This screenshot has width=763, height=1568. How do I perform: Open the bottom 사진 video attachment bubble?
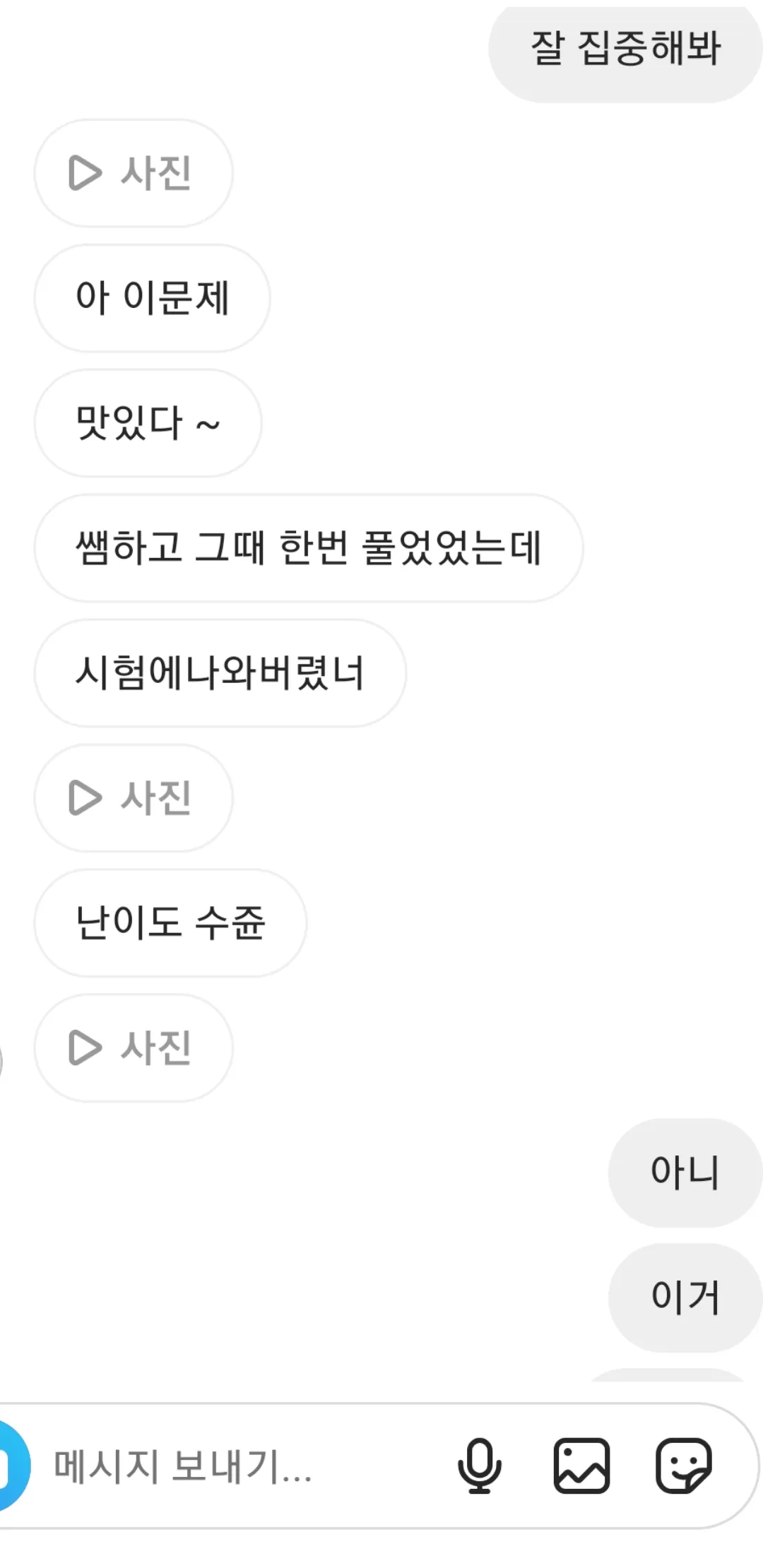(x=131, y=1050)
